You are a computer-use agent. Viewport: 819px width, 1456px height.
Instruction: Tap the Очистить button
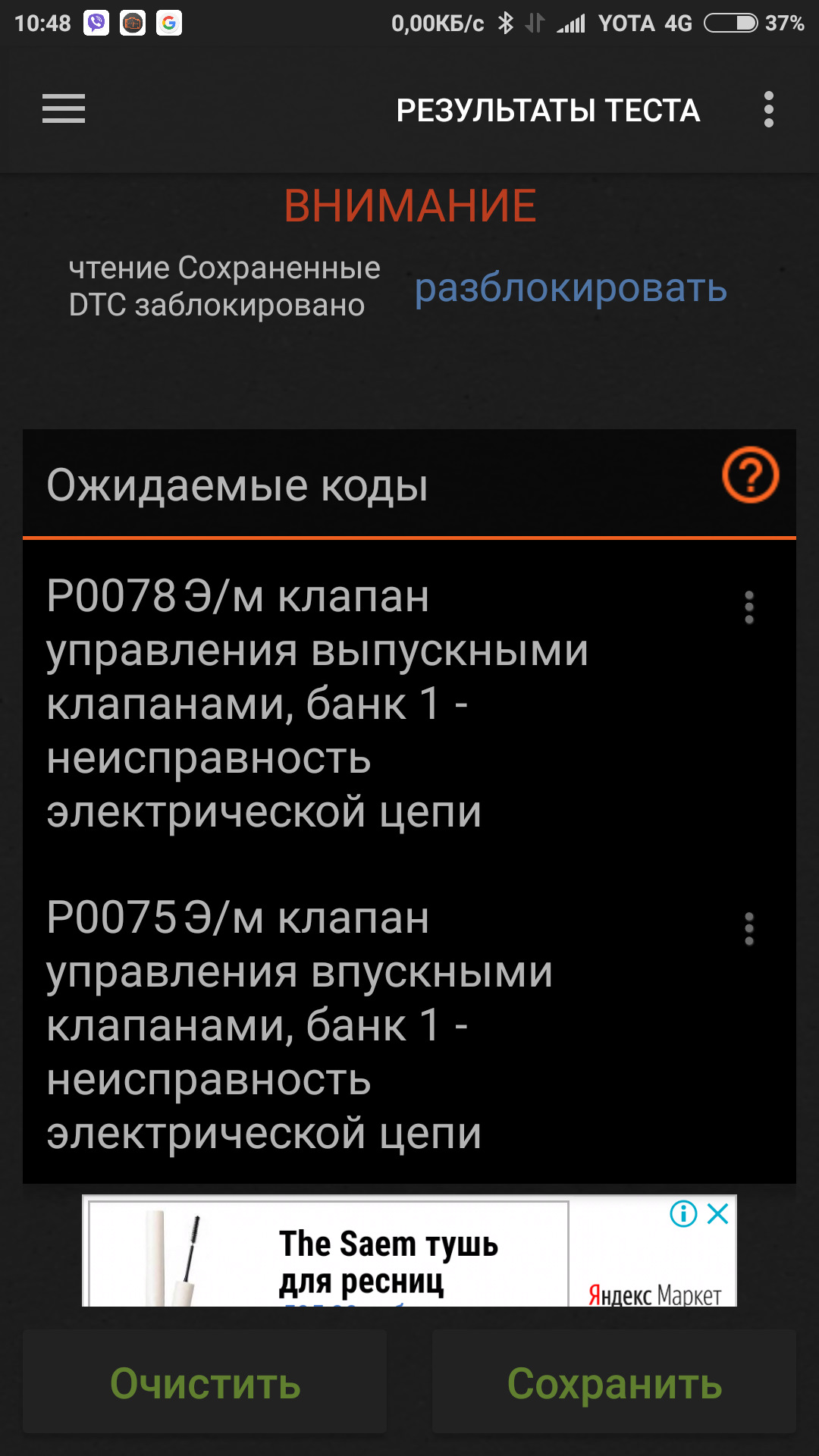click(205, 1382)
